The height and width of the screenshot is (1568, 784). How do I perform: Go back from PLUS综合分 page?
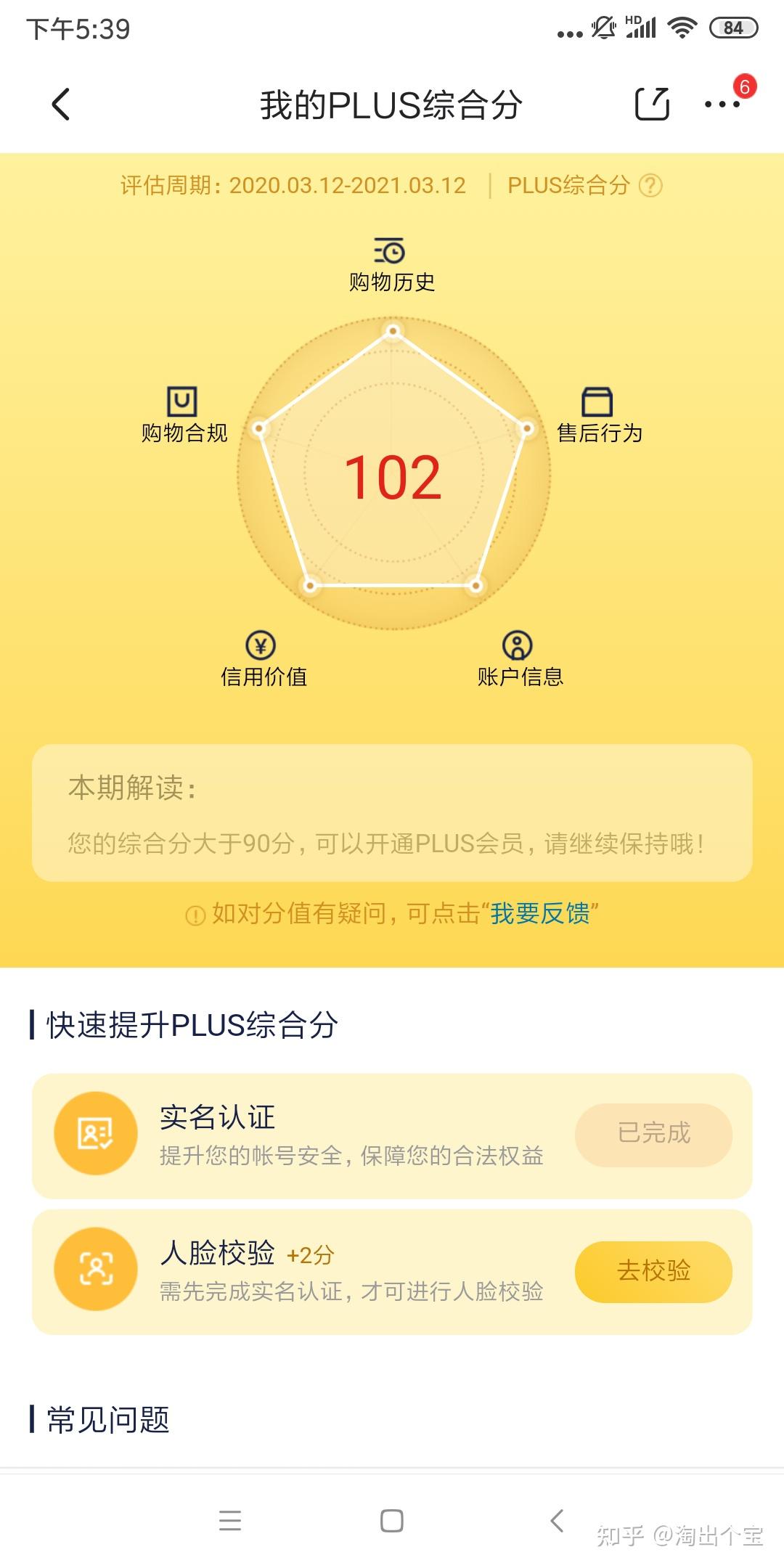click(62, 105)
